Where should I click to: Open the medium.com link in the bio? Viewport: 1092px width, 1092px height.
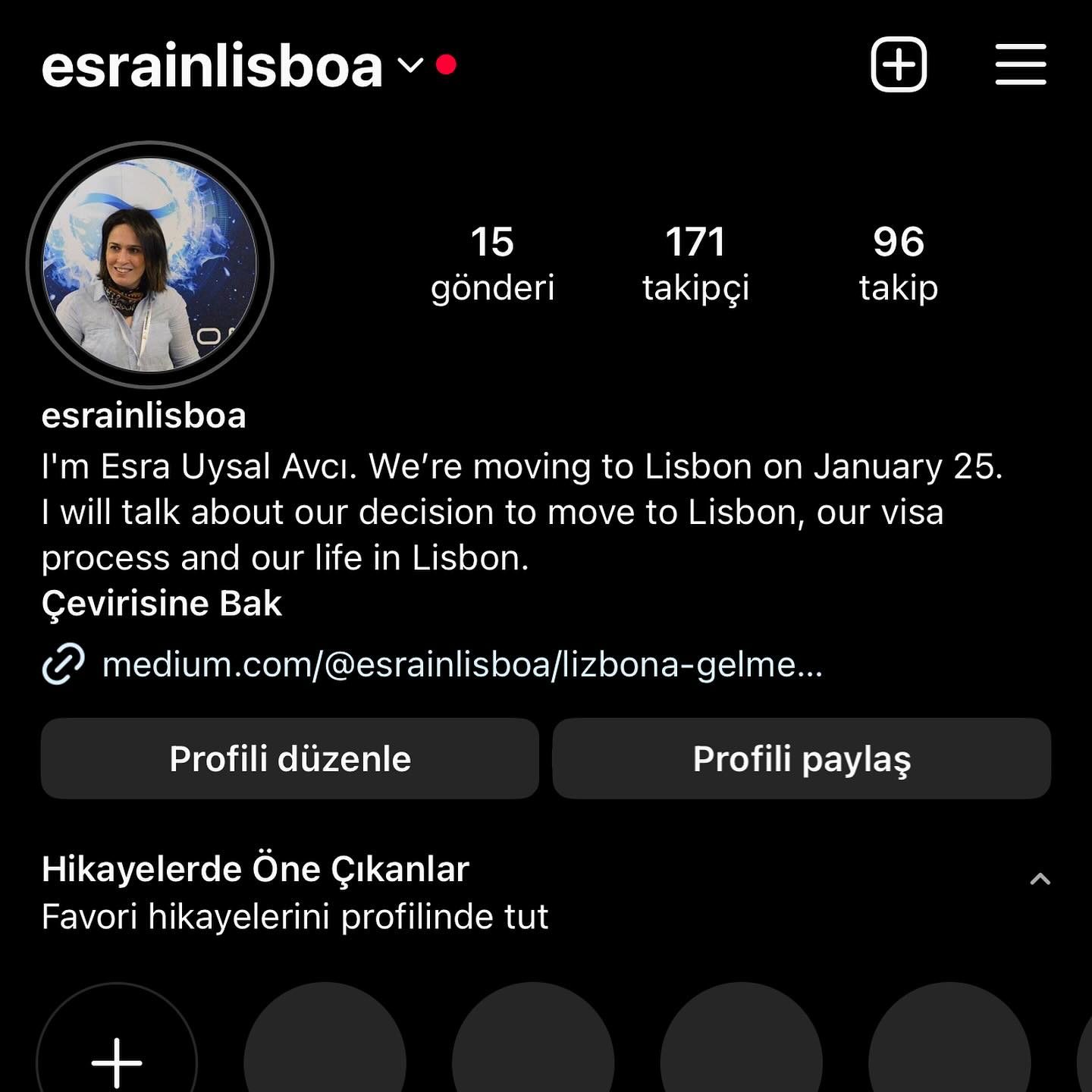coord(461,664)
